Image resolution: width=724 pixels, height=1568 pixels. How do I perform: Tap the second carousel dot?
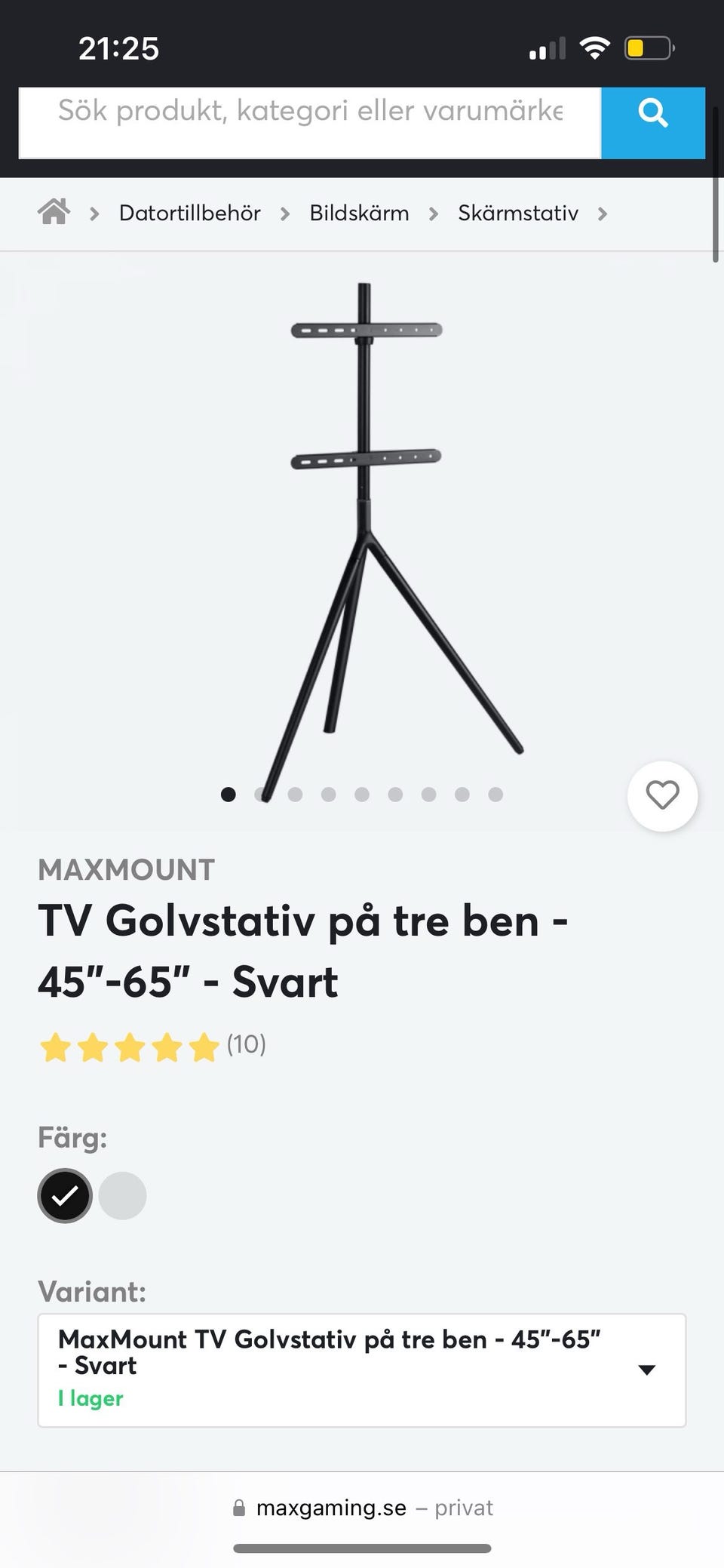[262, 794]
